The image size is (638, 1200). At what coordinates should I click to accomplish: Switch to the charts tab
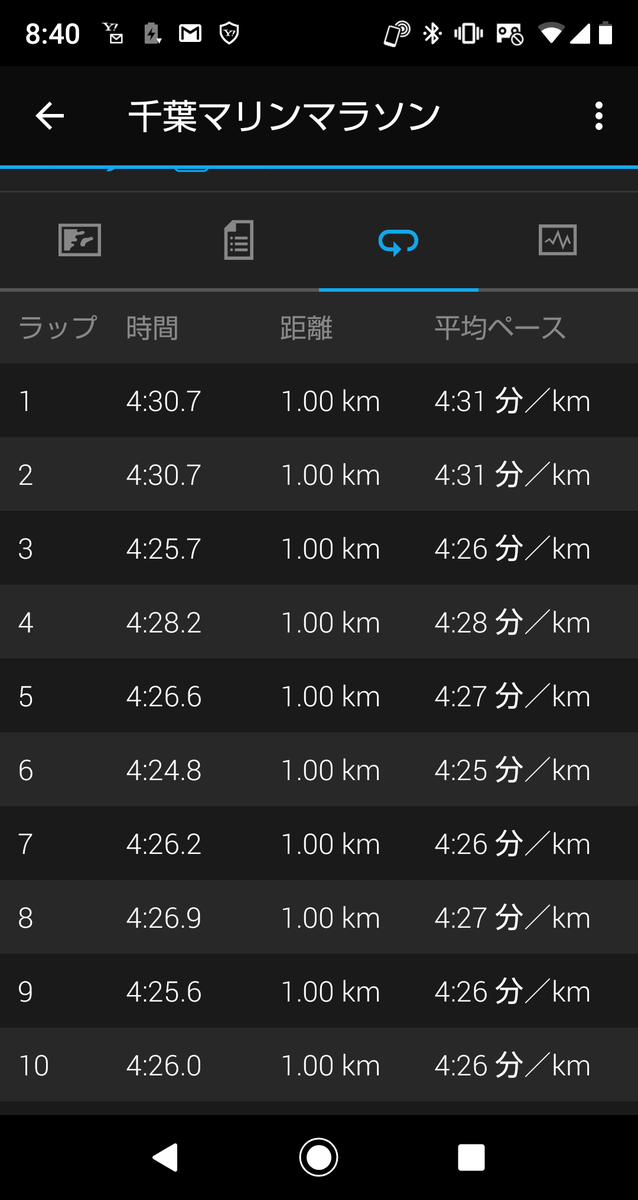(557, 240)
